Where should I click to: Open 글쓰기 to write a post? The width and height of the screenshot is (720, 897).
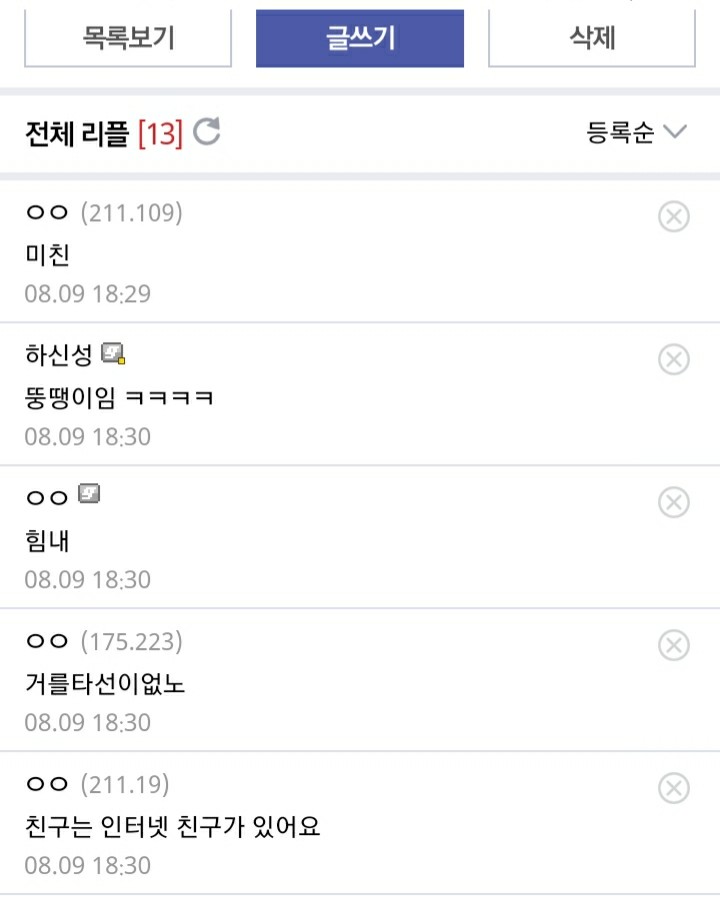click(360, 38)
